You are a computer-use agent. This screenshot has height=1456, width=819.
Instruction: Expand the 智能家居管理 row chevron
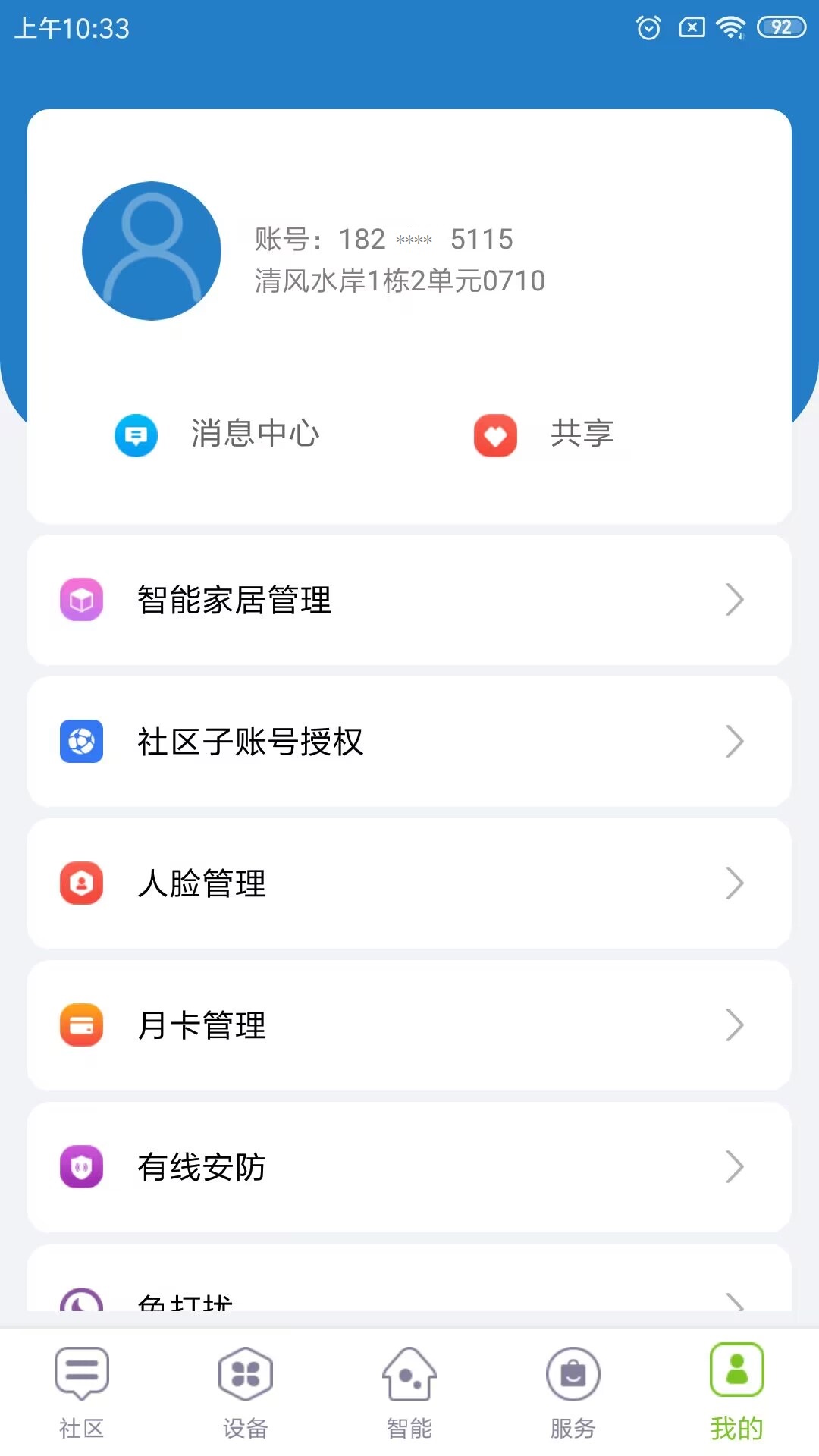click(x=734, y=600)
